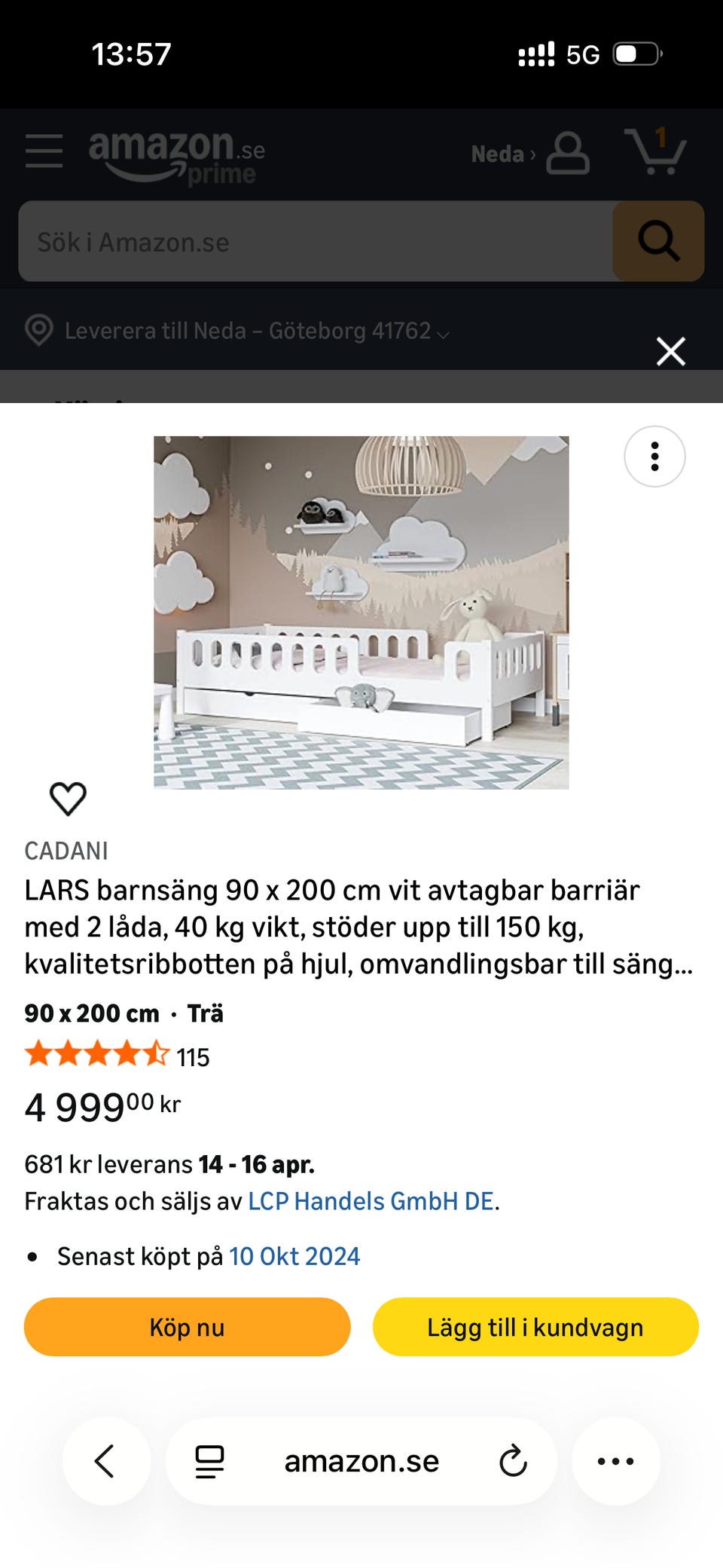Viewport: 723px width, 1568px height.
Task: Open the browser tab switcher icon
Action: pyautogui.click(x=209, y=1459)
